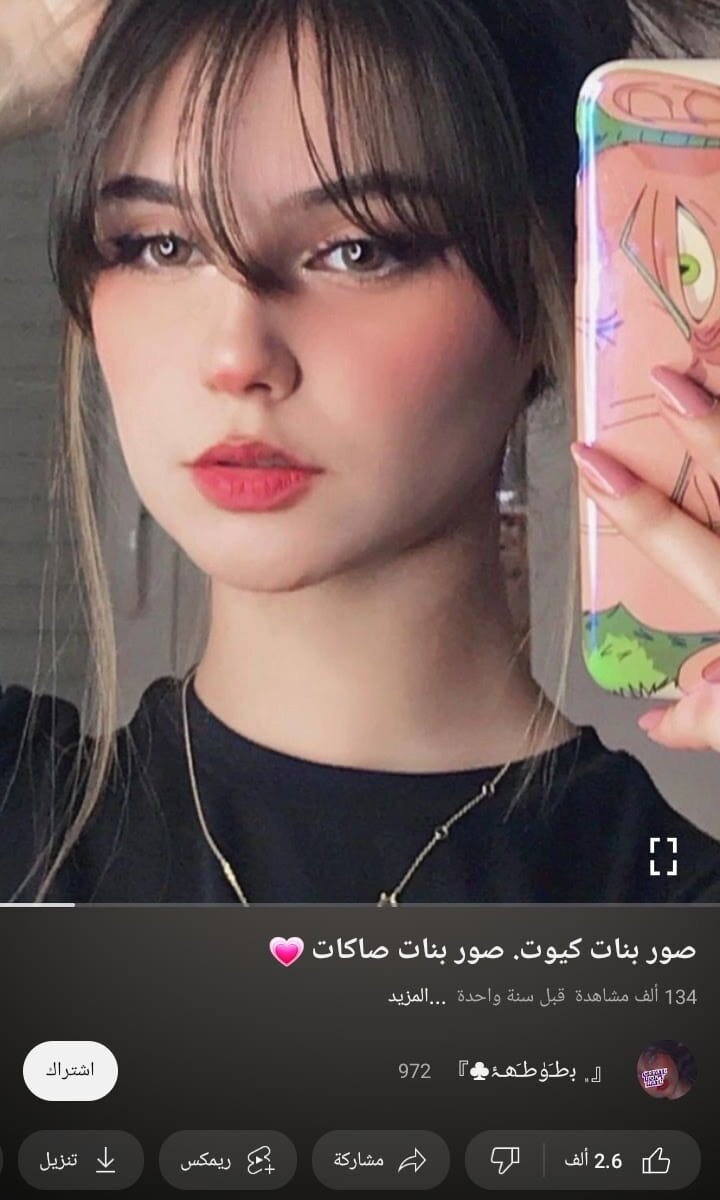The height and width of the screenshot is (1200, 720).
Task: Share the video via مشاركة
Action: 382,1161
